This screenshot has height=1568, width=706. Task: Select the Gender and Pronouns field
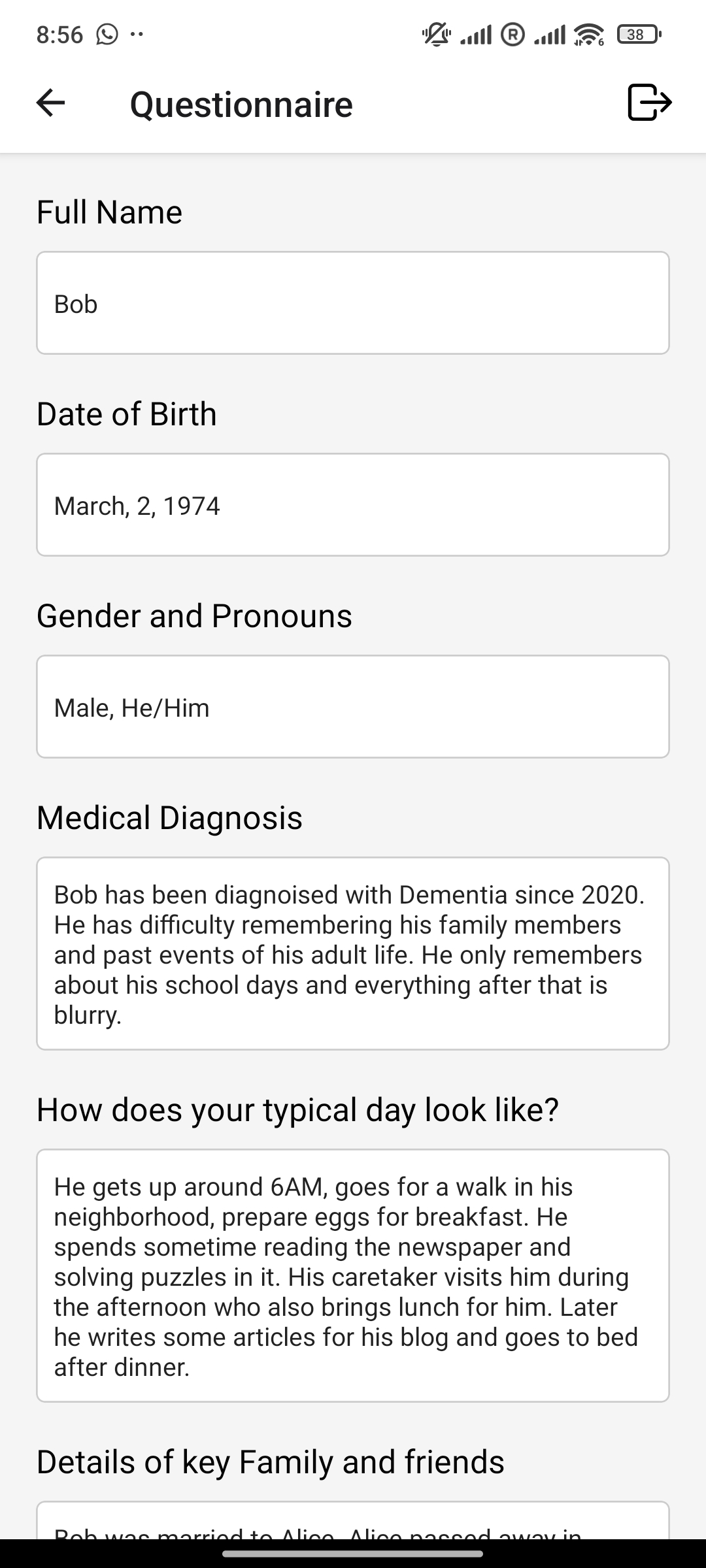(x=353, y=706)
